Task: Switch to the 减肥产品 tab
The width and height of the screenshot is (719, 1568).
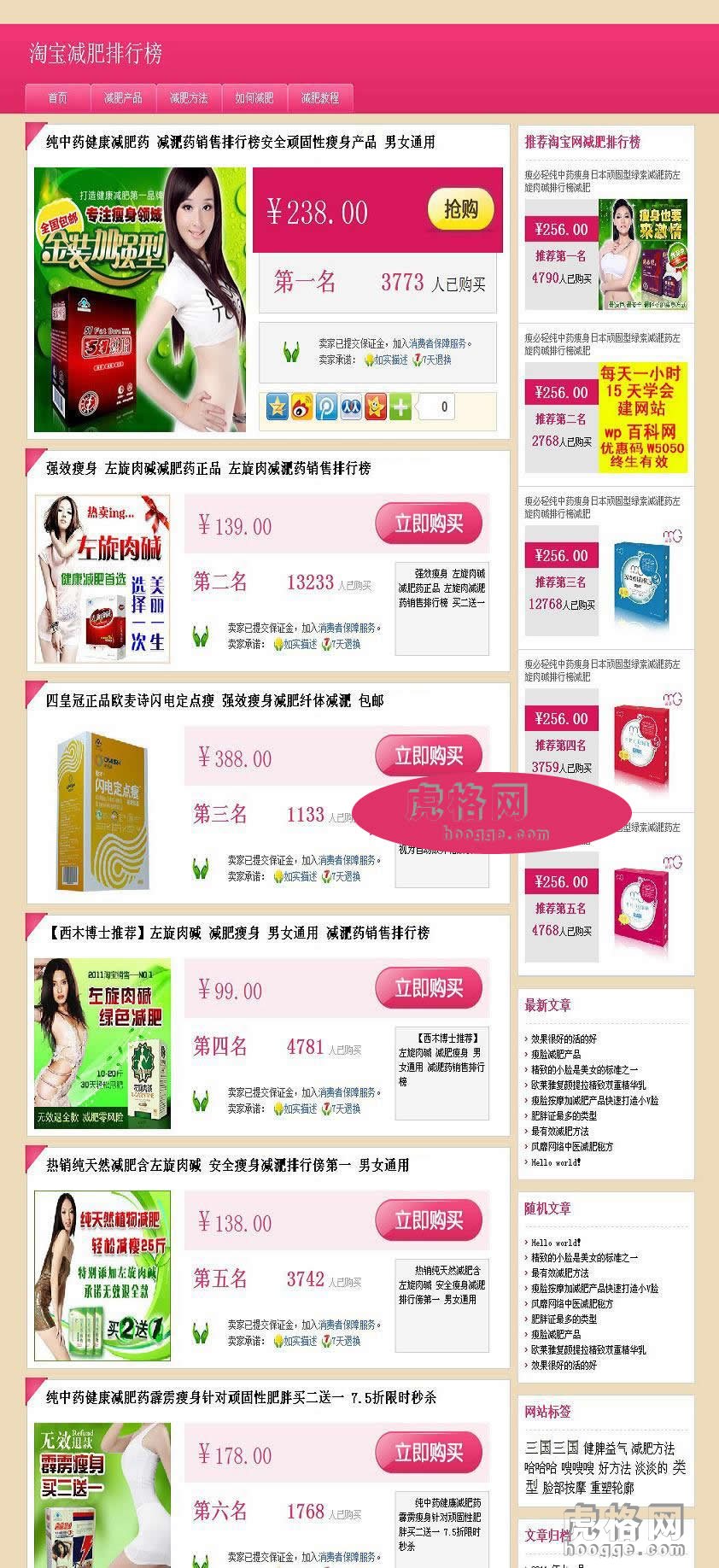Action: pos(123,98)
